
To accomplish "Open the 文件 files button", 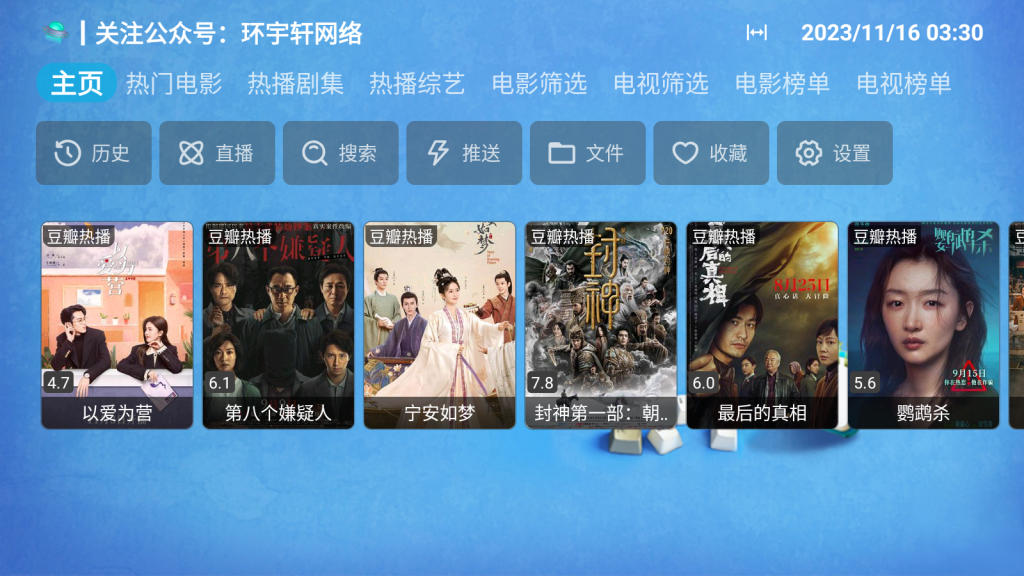I will pos(587,153).
